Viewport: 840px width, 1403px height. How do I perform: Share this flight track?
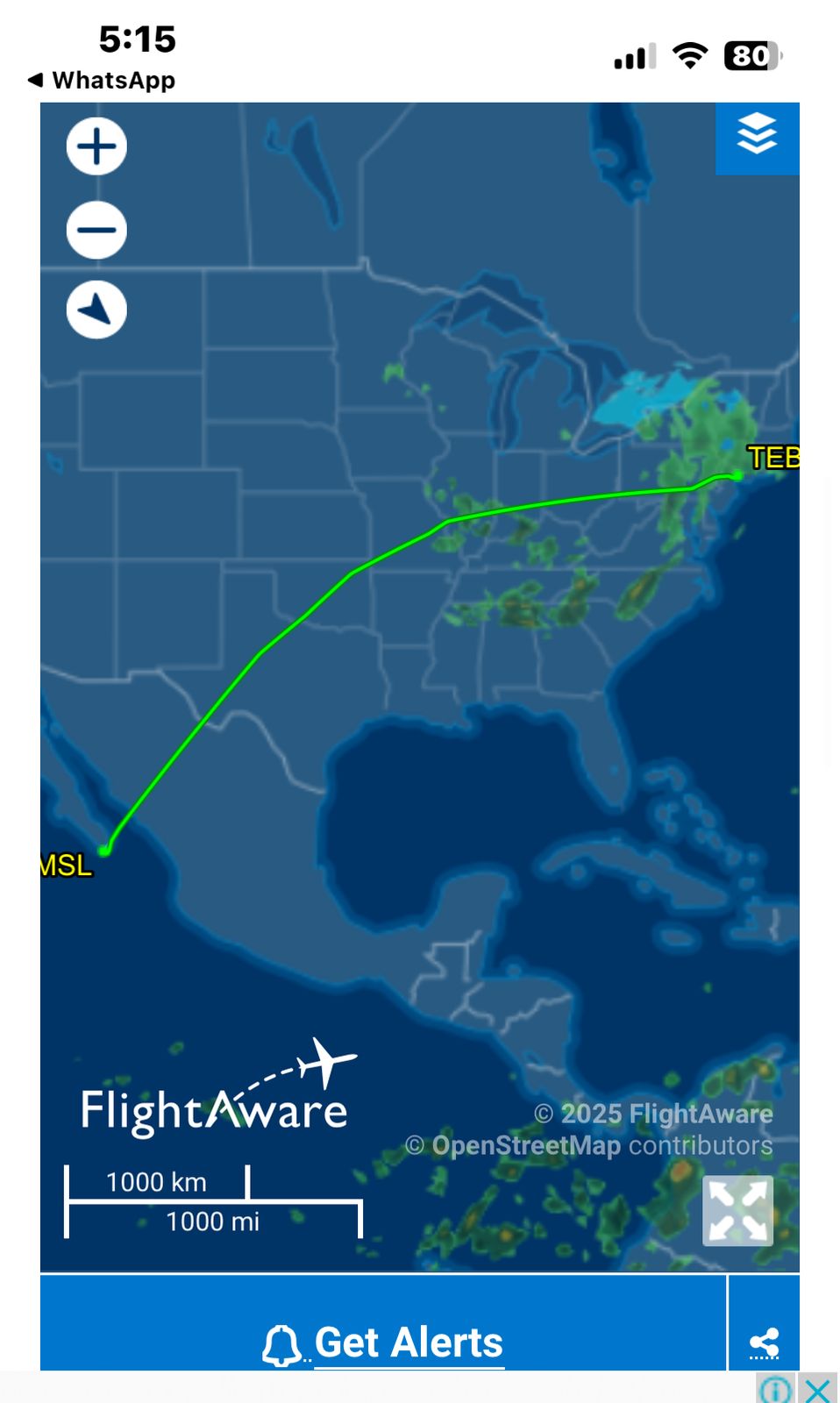(x=764, y=1342)
